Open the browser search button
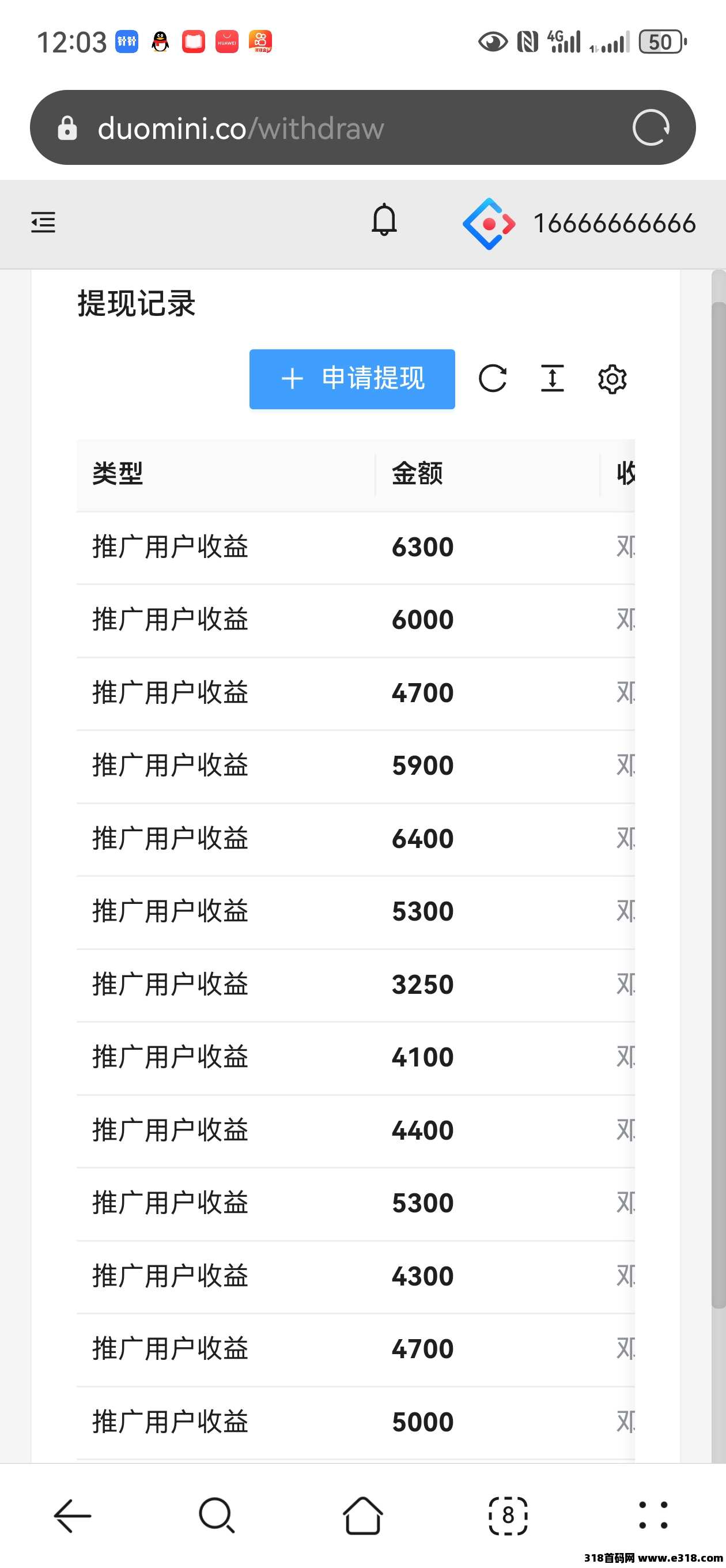Screen dimensions: 726x1568 point(217,1515)
